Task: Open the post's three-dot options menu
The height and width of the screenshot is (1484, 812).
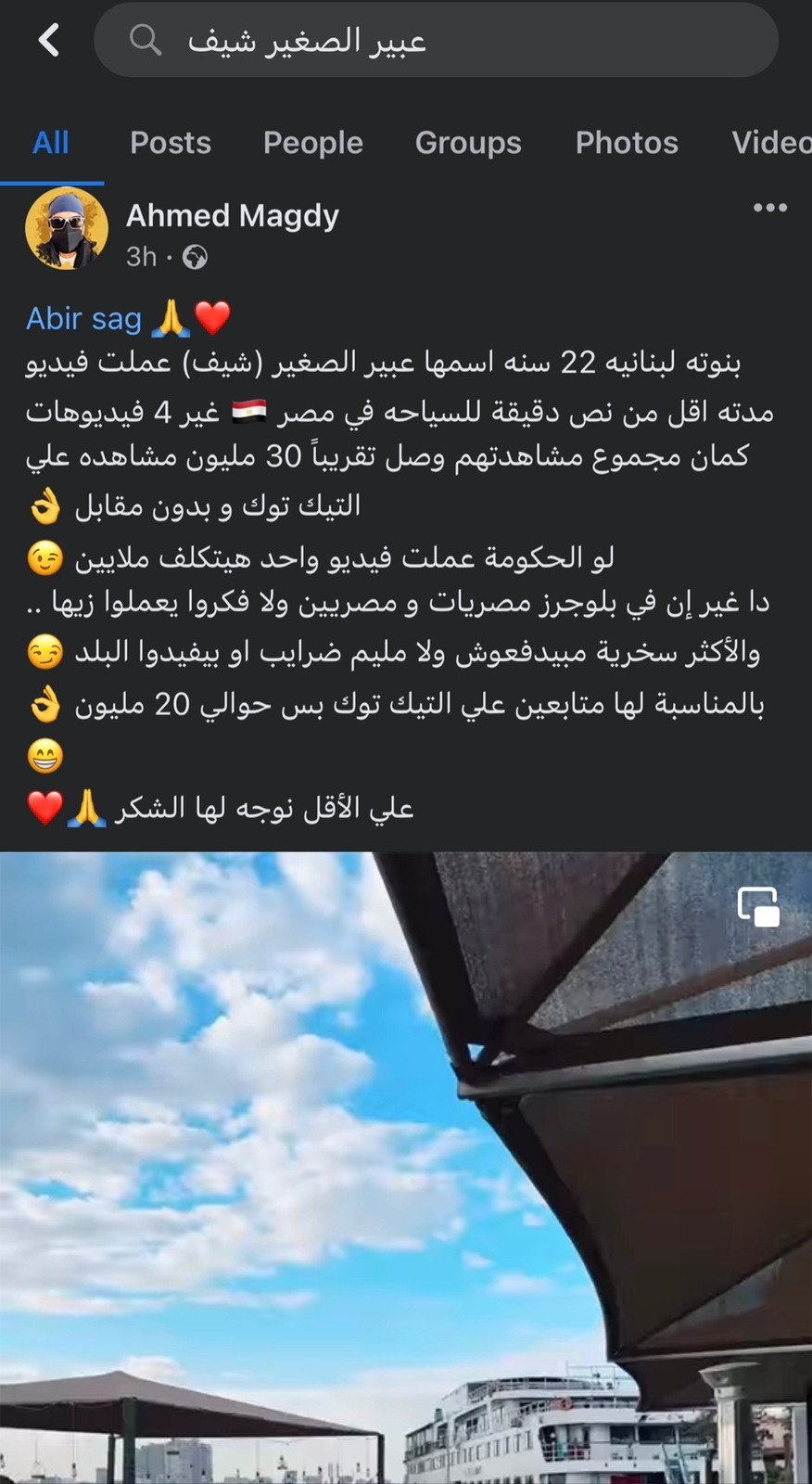Action: tap(769, 208)
